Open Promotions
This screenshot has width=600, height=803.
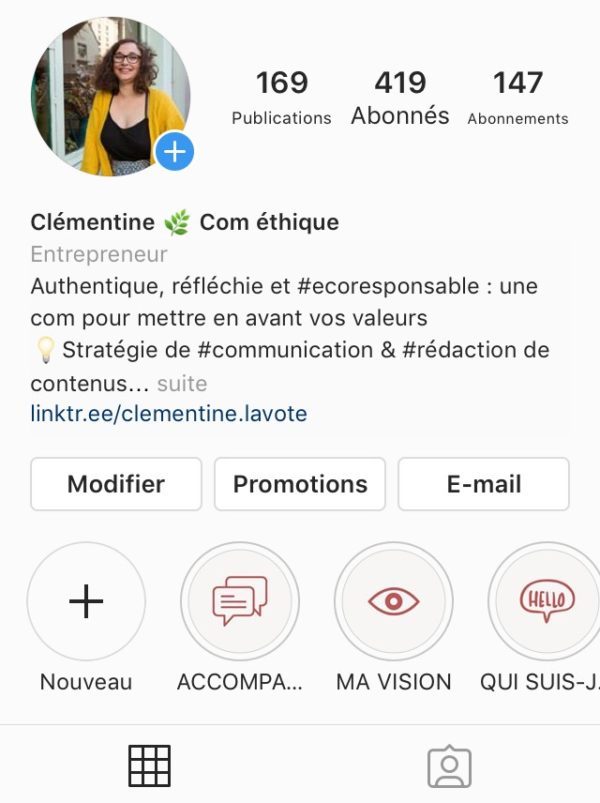click(300, 484)
